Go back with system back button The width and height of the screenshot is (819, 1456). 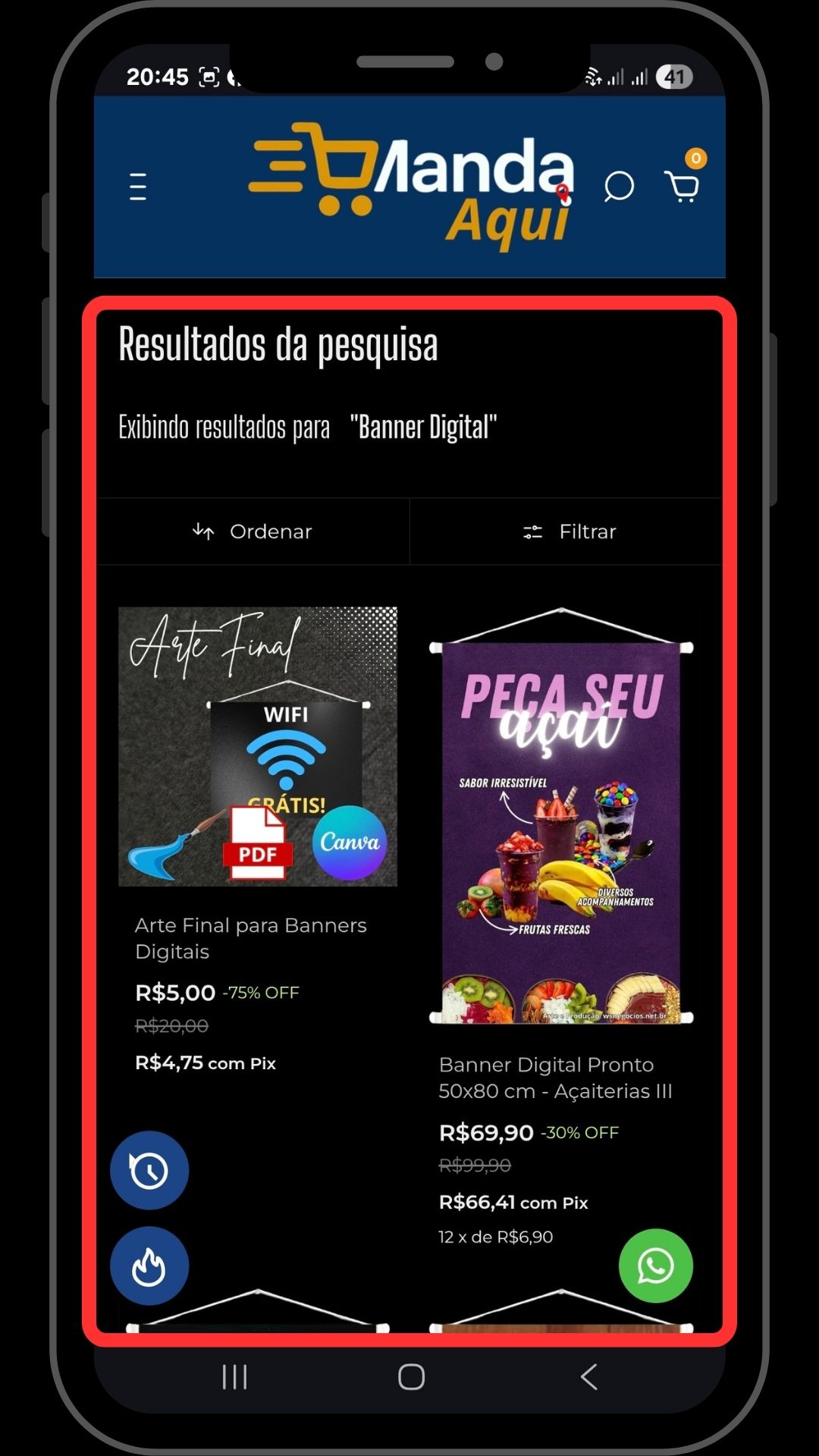[x=588, y=1376]
